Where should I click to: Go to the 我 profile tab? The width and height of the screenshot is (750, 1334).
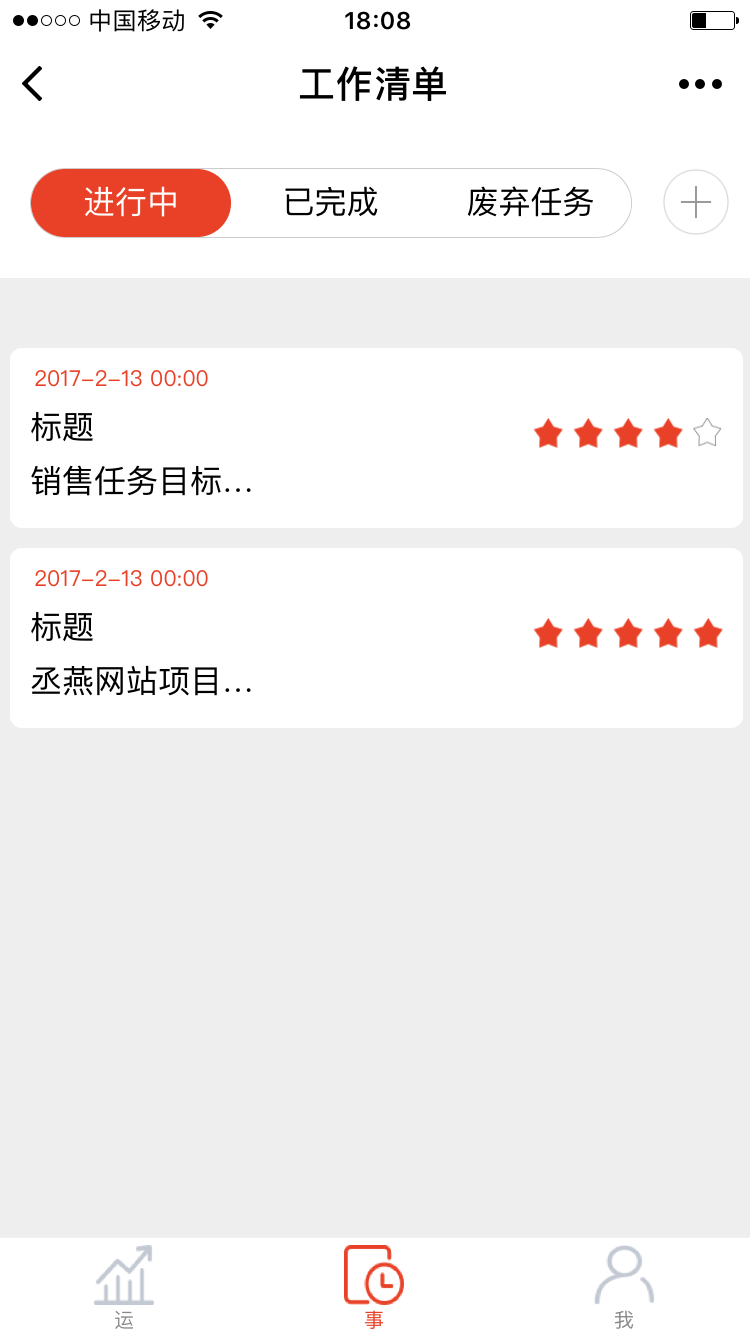(624, 1286)
